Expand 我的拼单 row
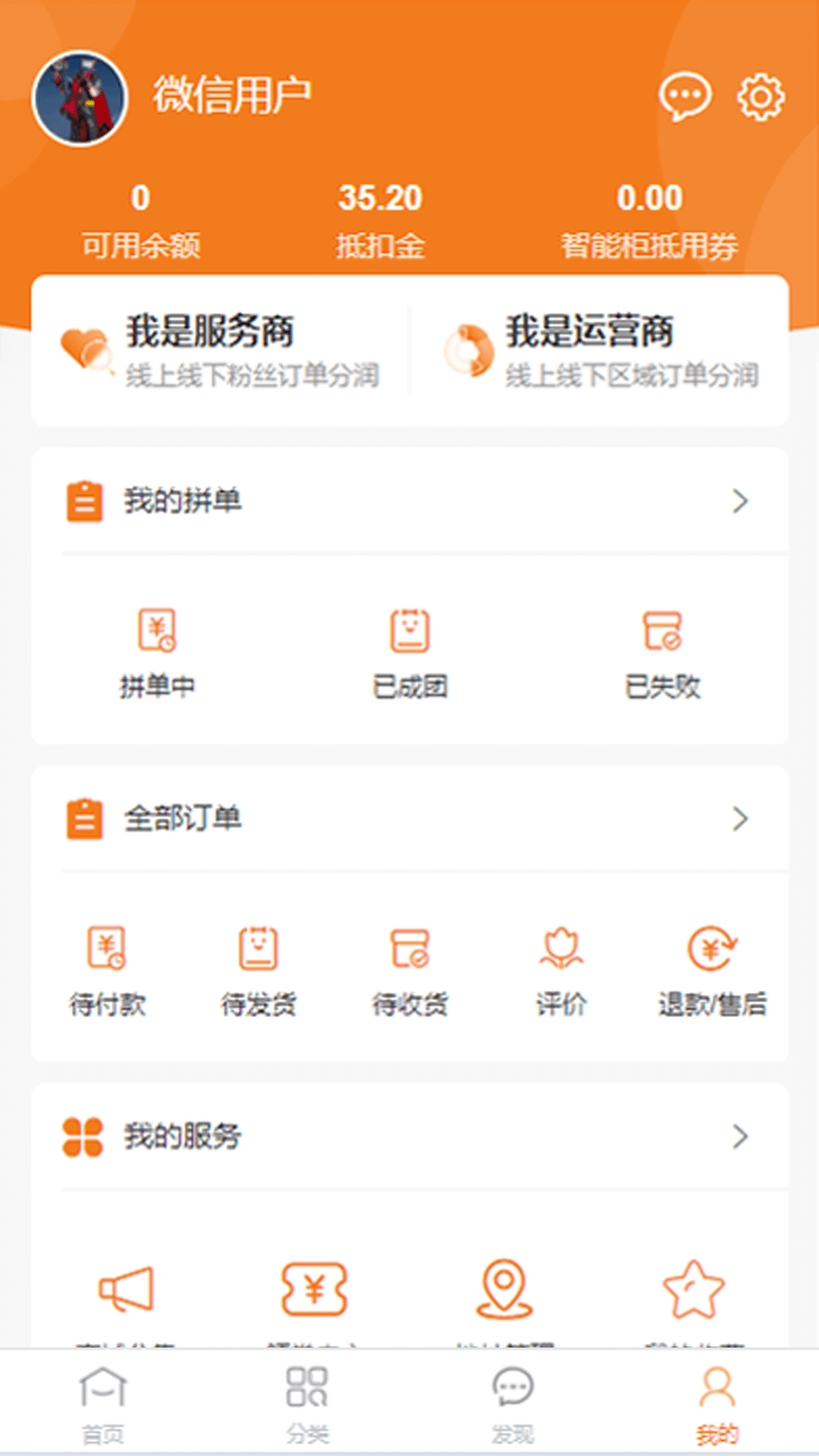The height and width of the screenshot is (1456, 819). pyautogui.click(x=409, y=500)
